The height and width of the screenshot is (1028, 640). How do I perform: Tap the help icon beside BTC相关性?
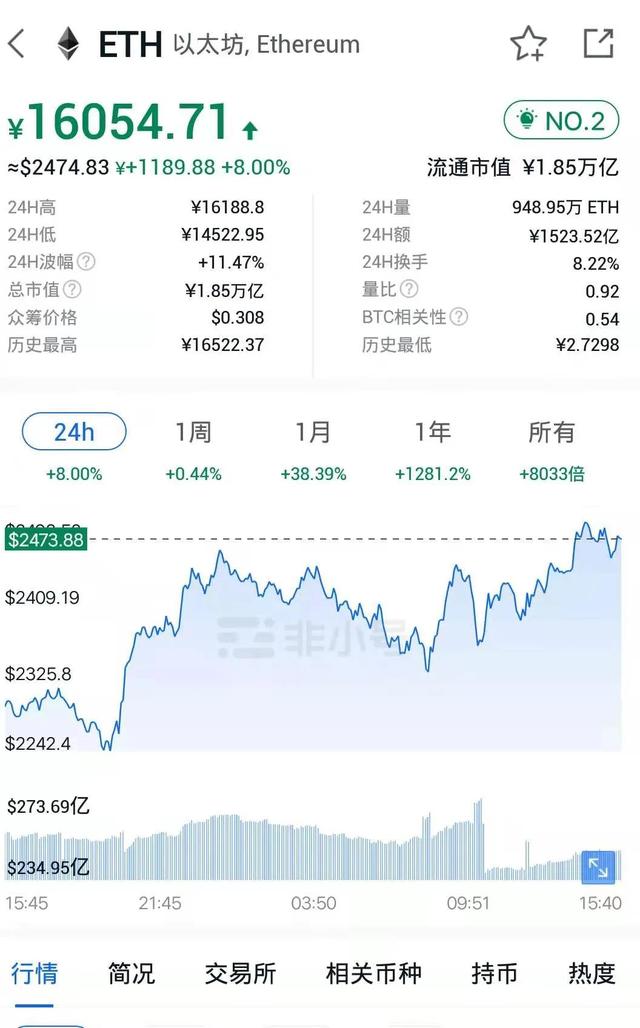pos(459,317)
